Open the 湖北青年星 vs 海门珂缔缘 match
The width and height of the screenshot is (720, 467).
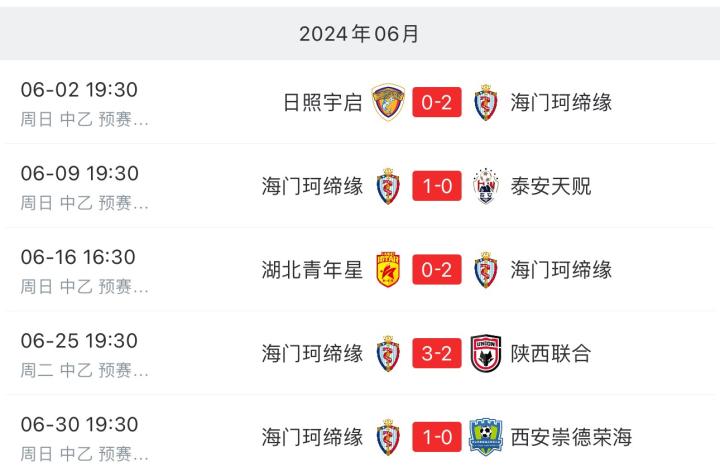coord(436,270)
